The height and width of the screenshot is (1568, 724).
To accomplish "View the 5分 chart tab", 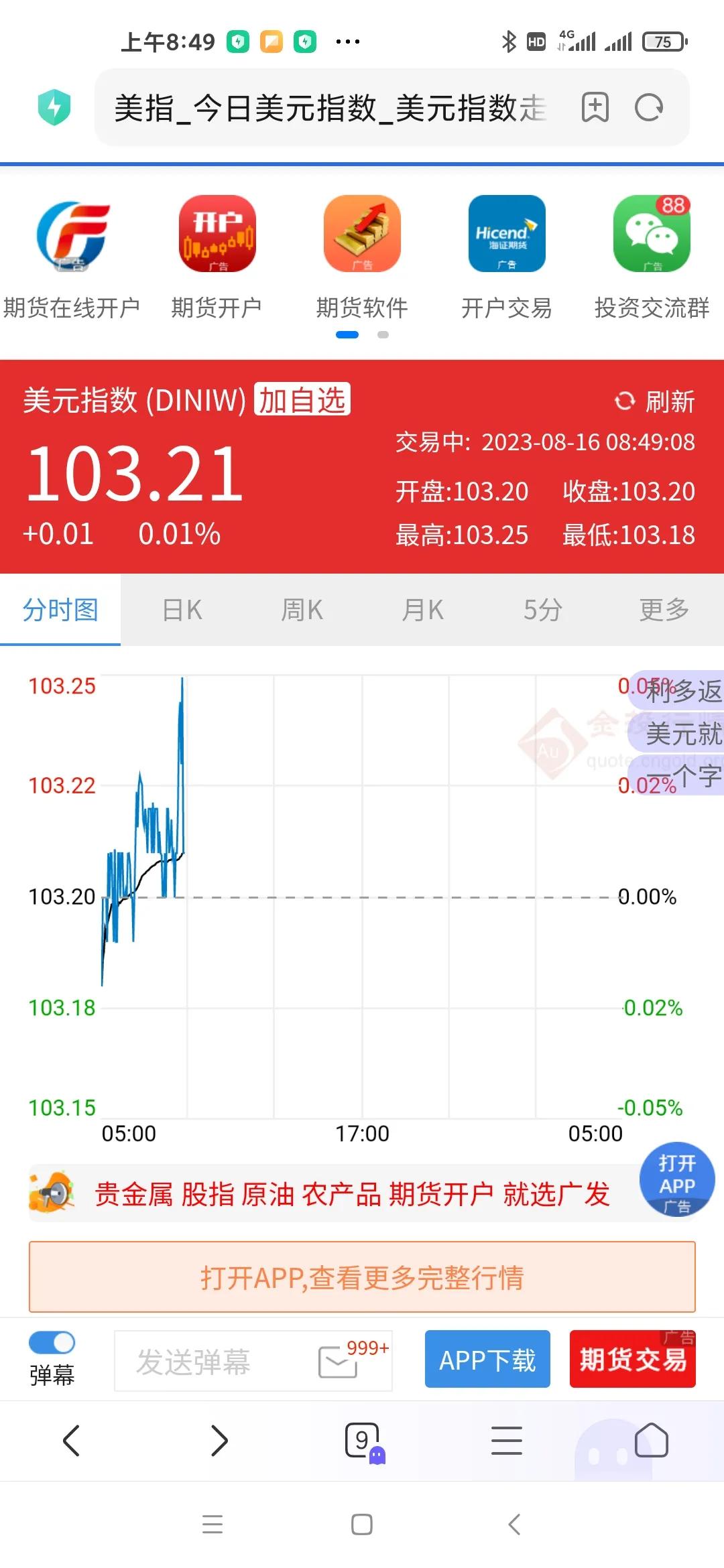I will [543, 610].
